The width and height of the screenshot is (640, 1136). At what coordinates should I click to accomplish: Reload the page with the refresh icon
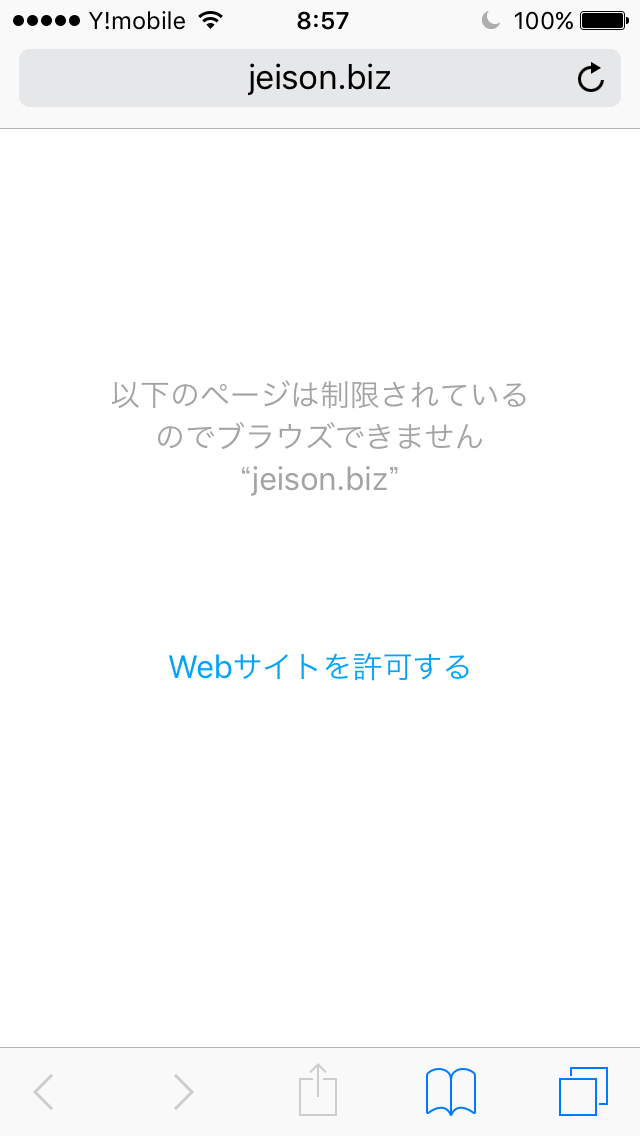(x=591, y=78)
